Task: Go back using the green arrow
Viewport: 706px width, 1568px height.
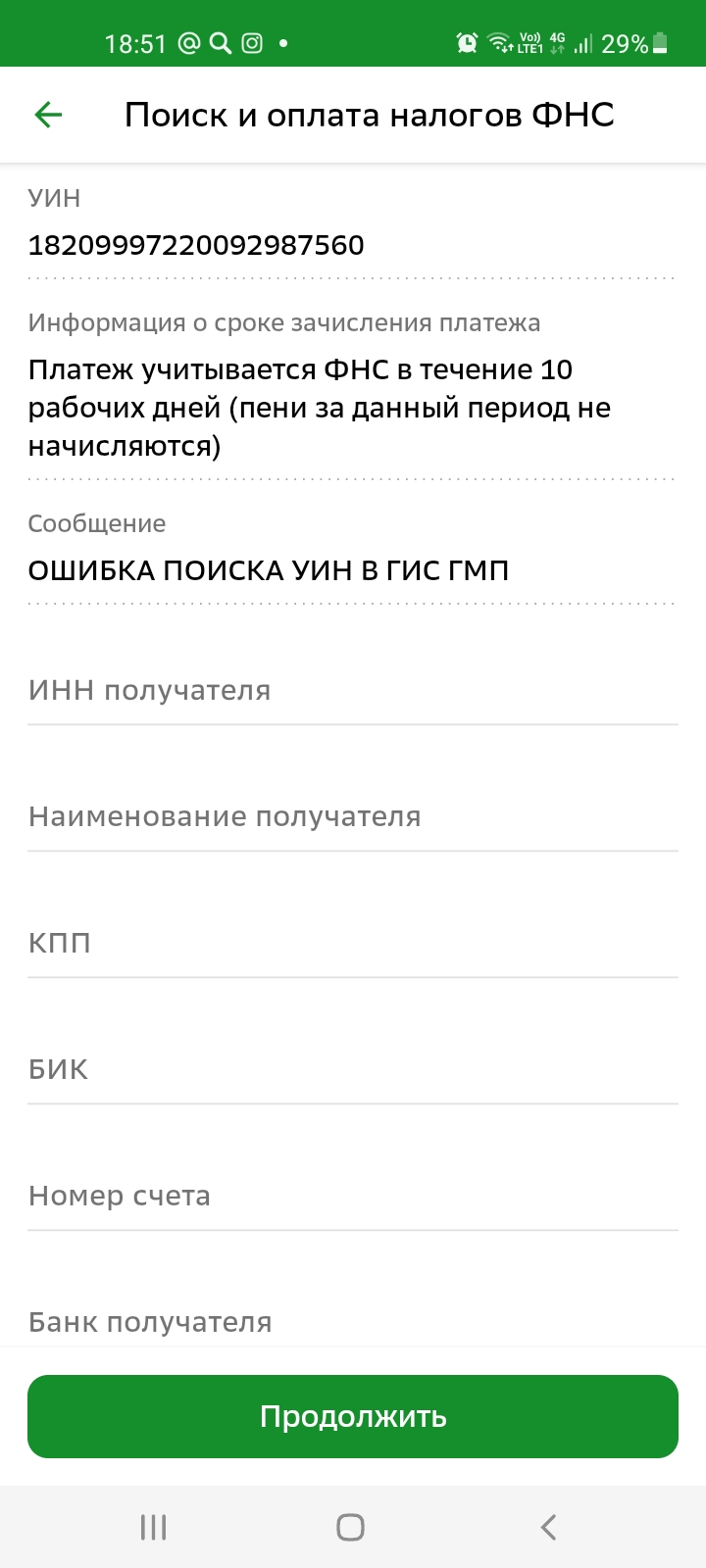Action: click(48, 116)
